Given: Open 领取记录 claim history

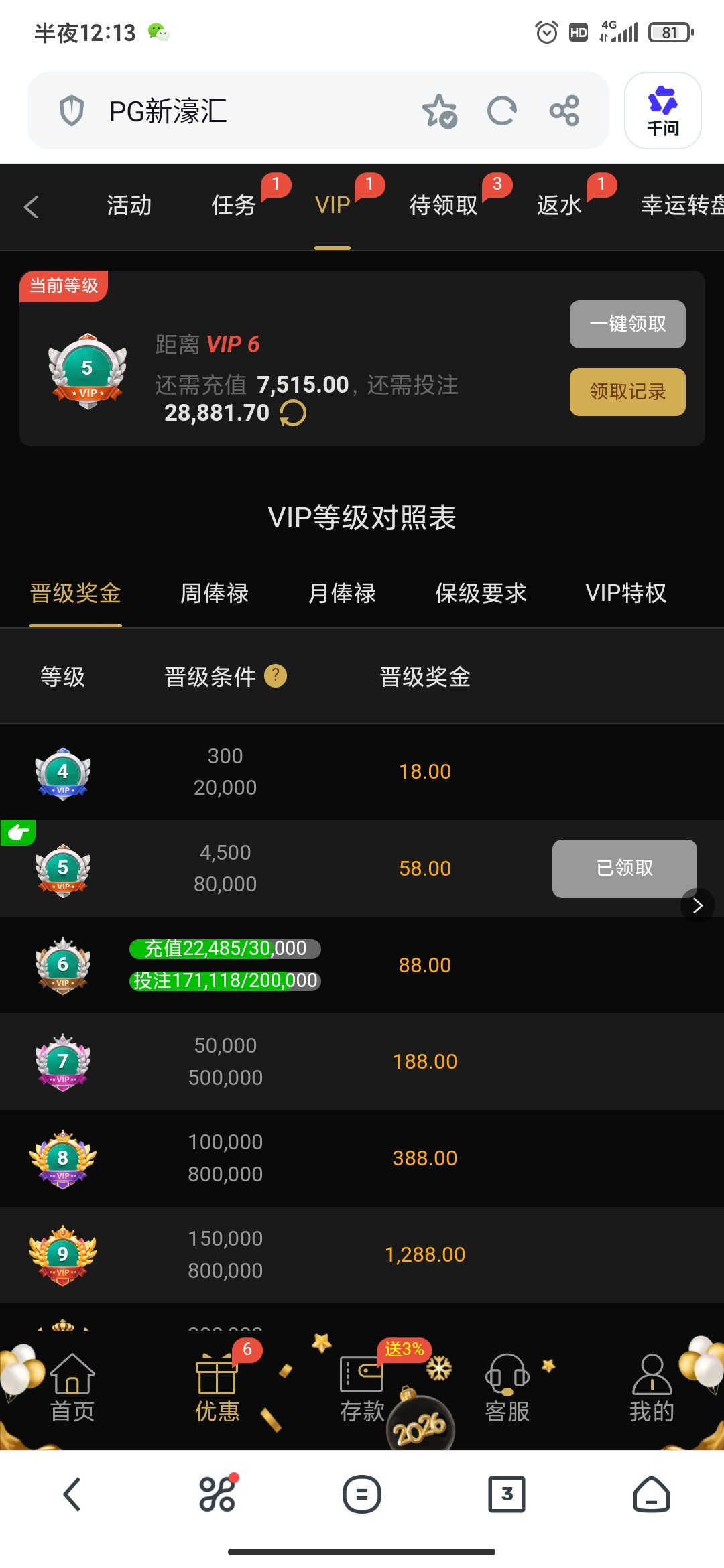Looking at the screenshot, I should [627, 392].
